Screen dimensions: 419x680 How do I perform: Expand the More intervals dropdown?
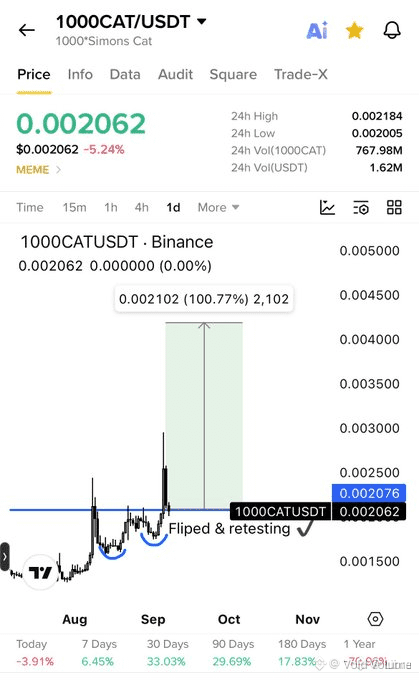tap(218, 207)
